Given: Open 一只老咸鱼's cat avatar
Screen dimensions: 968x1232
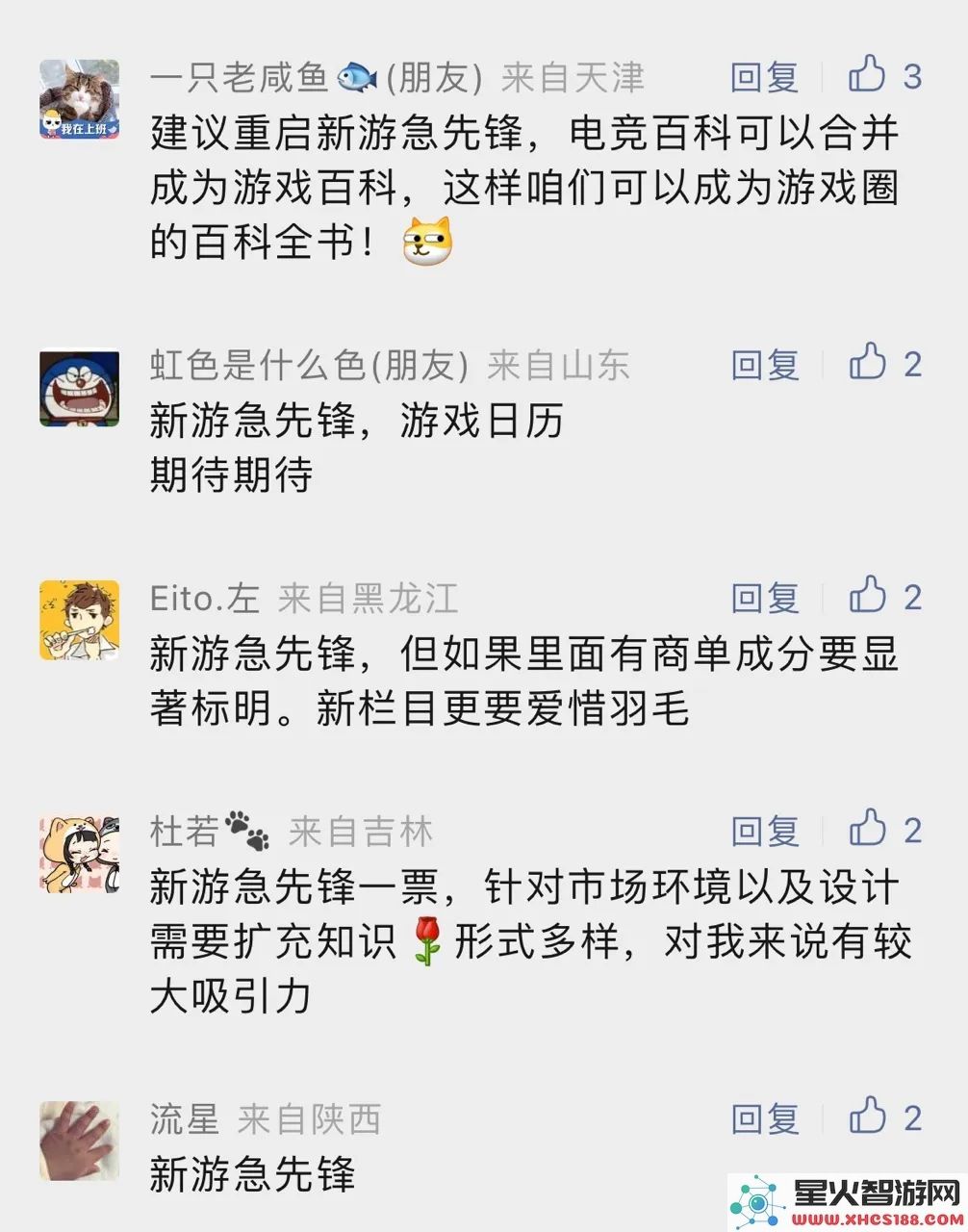Looking at the screenshot, I should [80, 99].
